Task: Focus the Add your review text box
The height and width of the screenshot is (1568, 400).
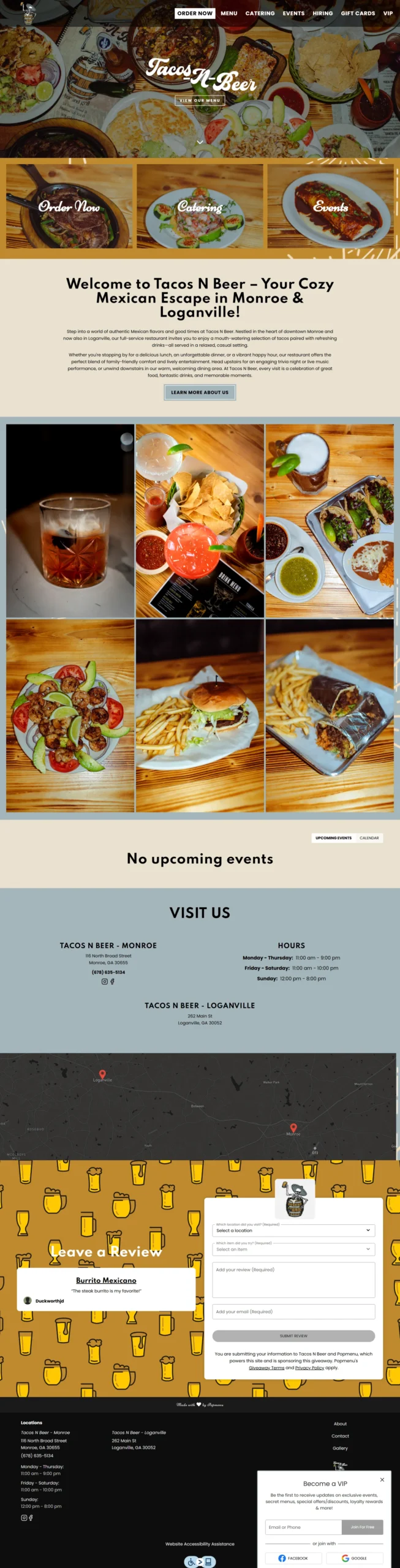Action: click(x=293, y=1280)
